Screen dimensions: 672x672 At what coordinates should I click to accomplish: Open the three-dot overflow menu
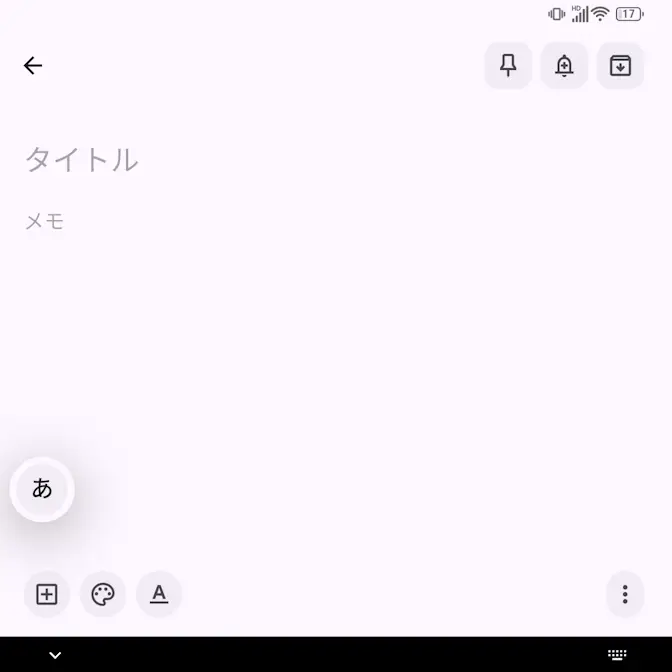click(x=625, y=595)
